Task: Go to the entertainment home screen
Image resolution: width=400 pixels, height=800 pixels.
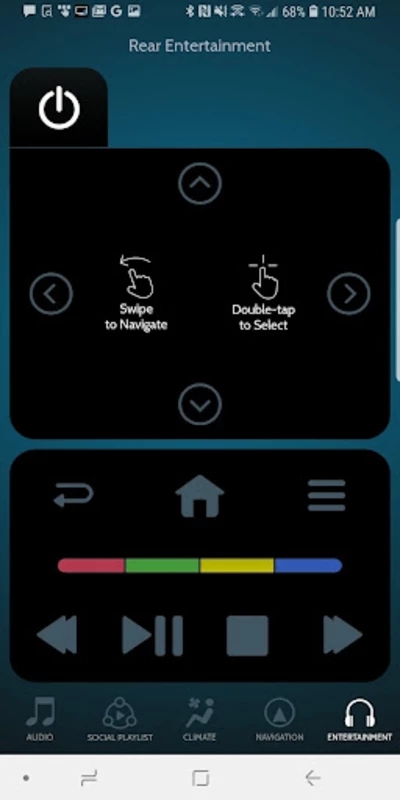Action: tap(199, 496)
